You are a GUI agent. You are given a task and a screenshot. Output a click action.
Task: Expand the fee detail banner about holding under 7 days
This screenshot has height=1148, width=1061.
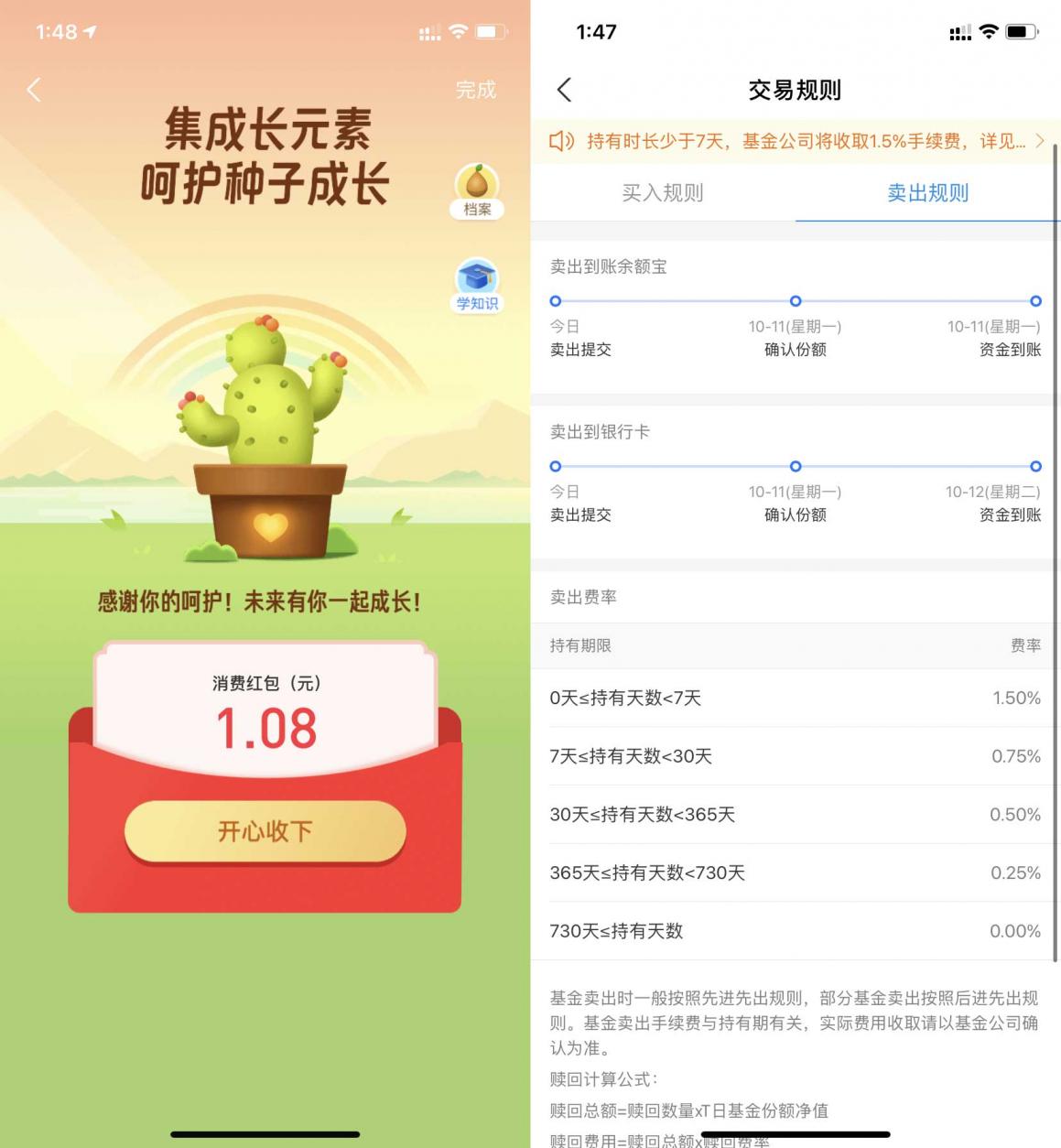796,141
